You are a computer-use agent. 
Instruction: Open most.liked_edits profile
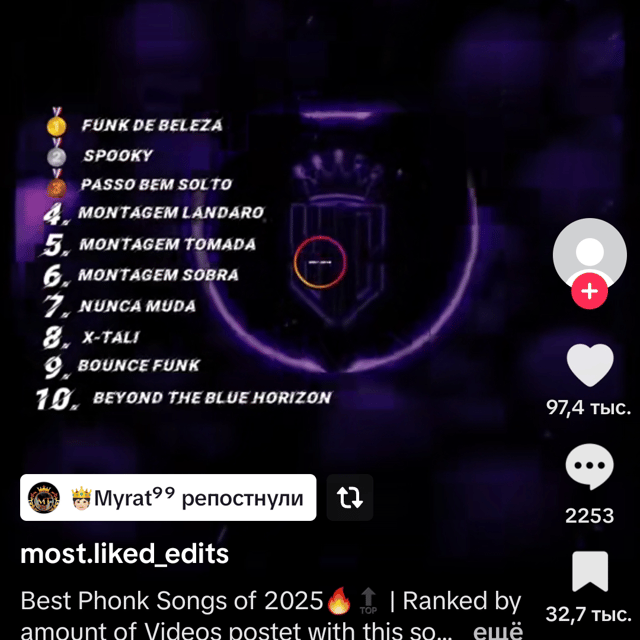tap(125, 553)
